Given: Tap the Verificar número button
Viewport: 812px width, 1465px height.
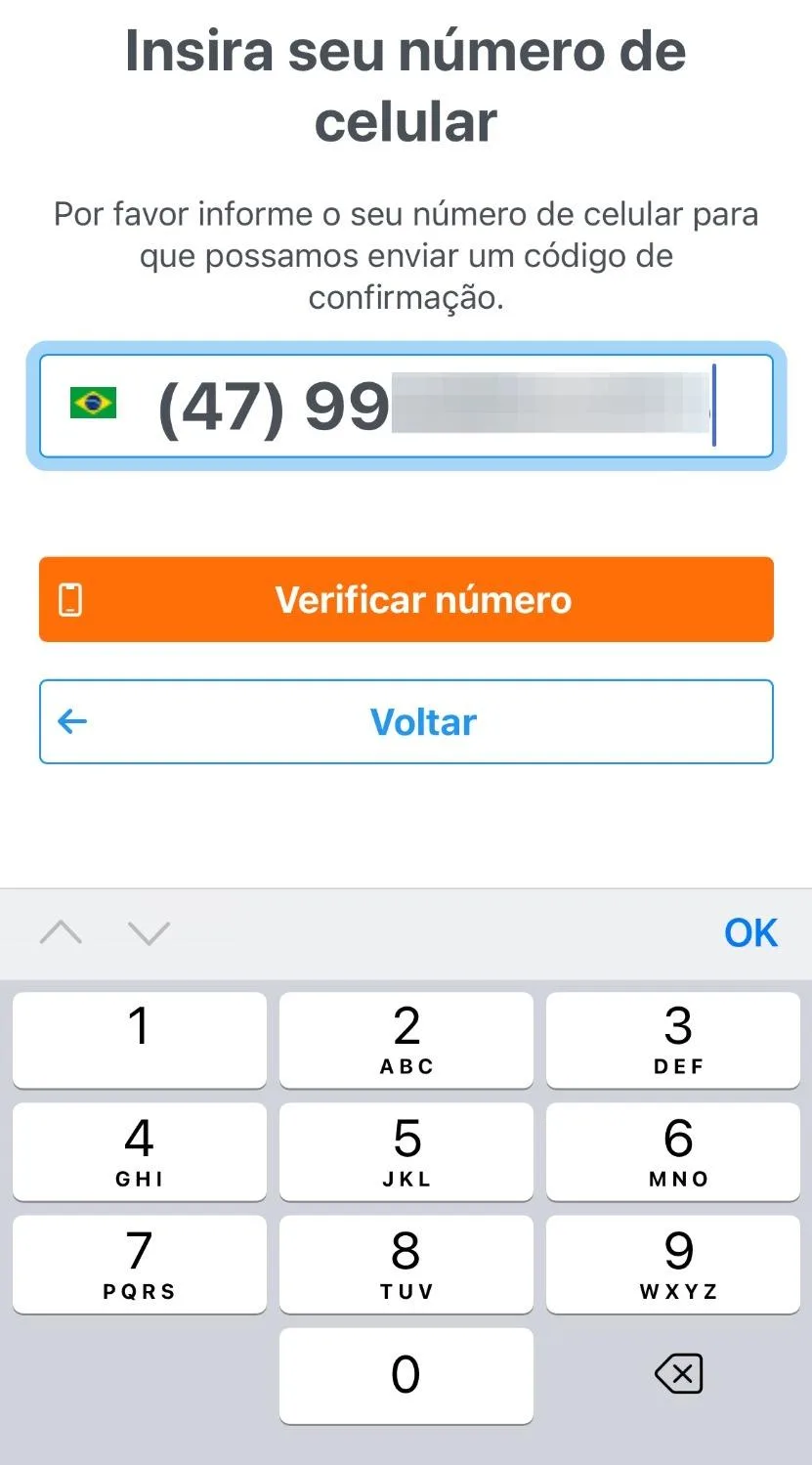Looking at the screenshot, I should click(406, 599).
